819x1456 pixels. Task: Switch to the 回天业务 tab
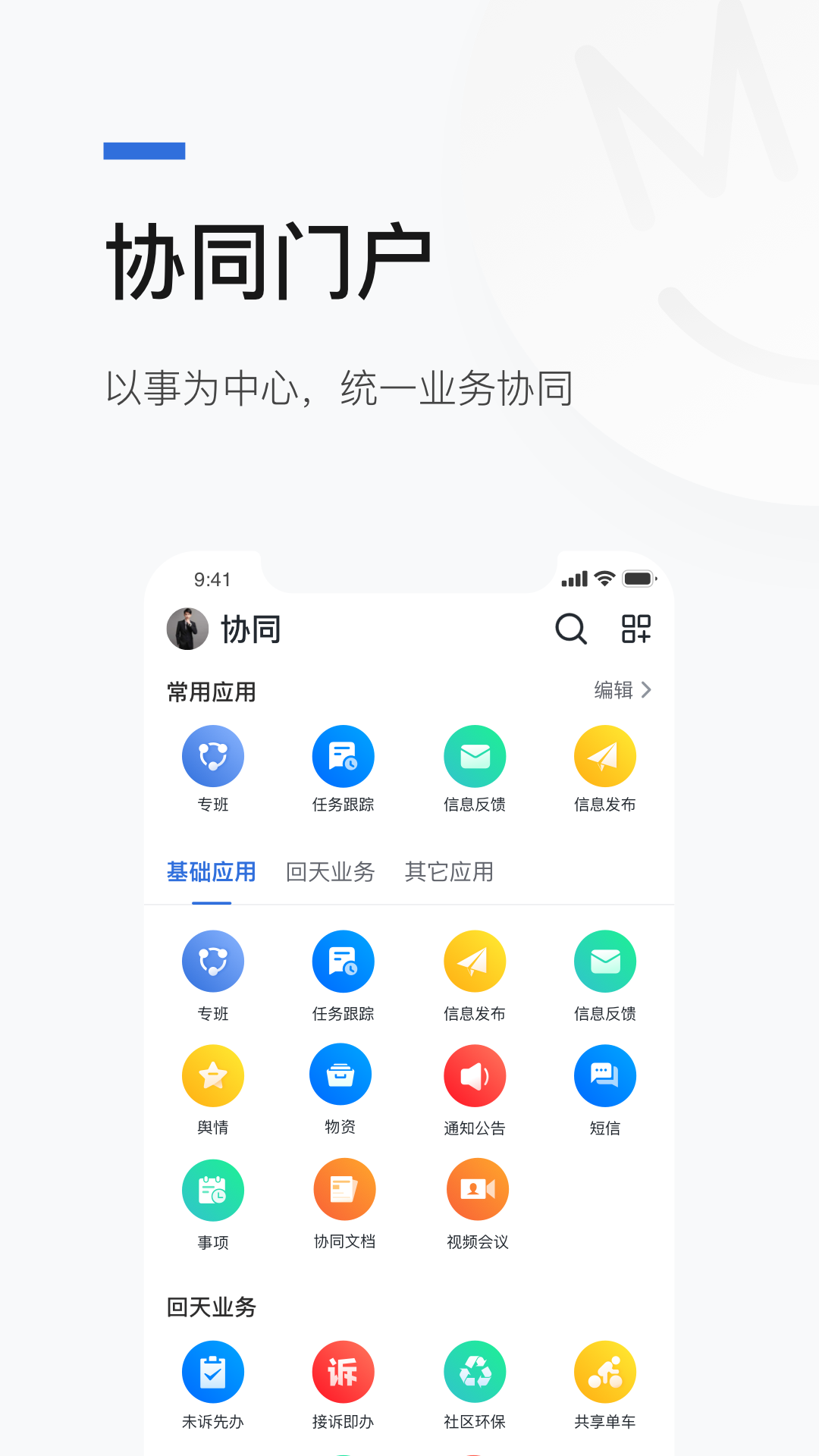coord(329,872)
